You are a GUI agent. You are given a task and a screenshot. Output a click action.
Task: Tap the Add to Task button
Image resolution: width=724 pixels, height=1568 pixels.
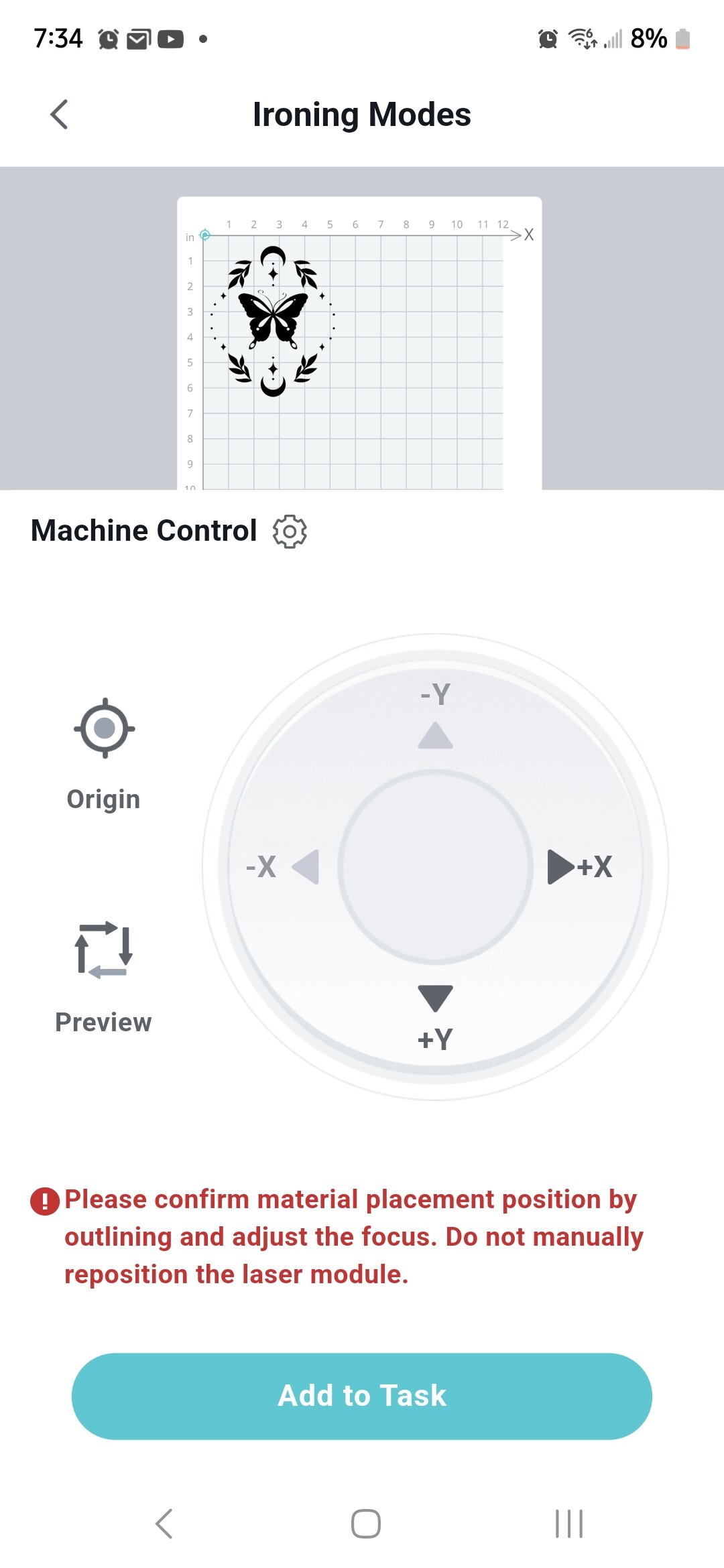[362, 1396]
